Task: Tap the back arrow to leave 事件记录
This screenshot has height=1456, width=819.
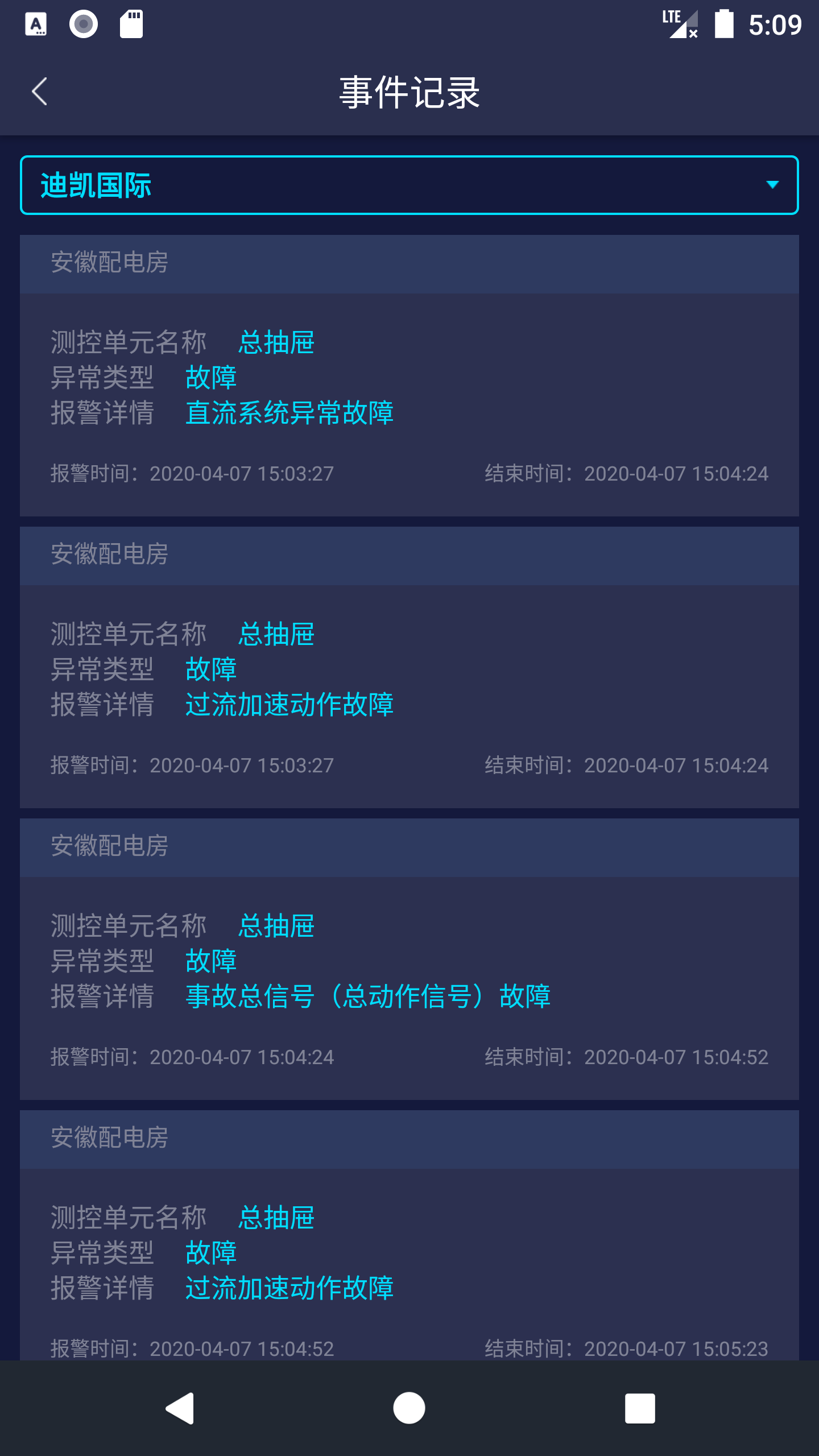Action: click(x=39, y=91)
